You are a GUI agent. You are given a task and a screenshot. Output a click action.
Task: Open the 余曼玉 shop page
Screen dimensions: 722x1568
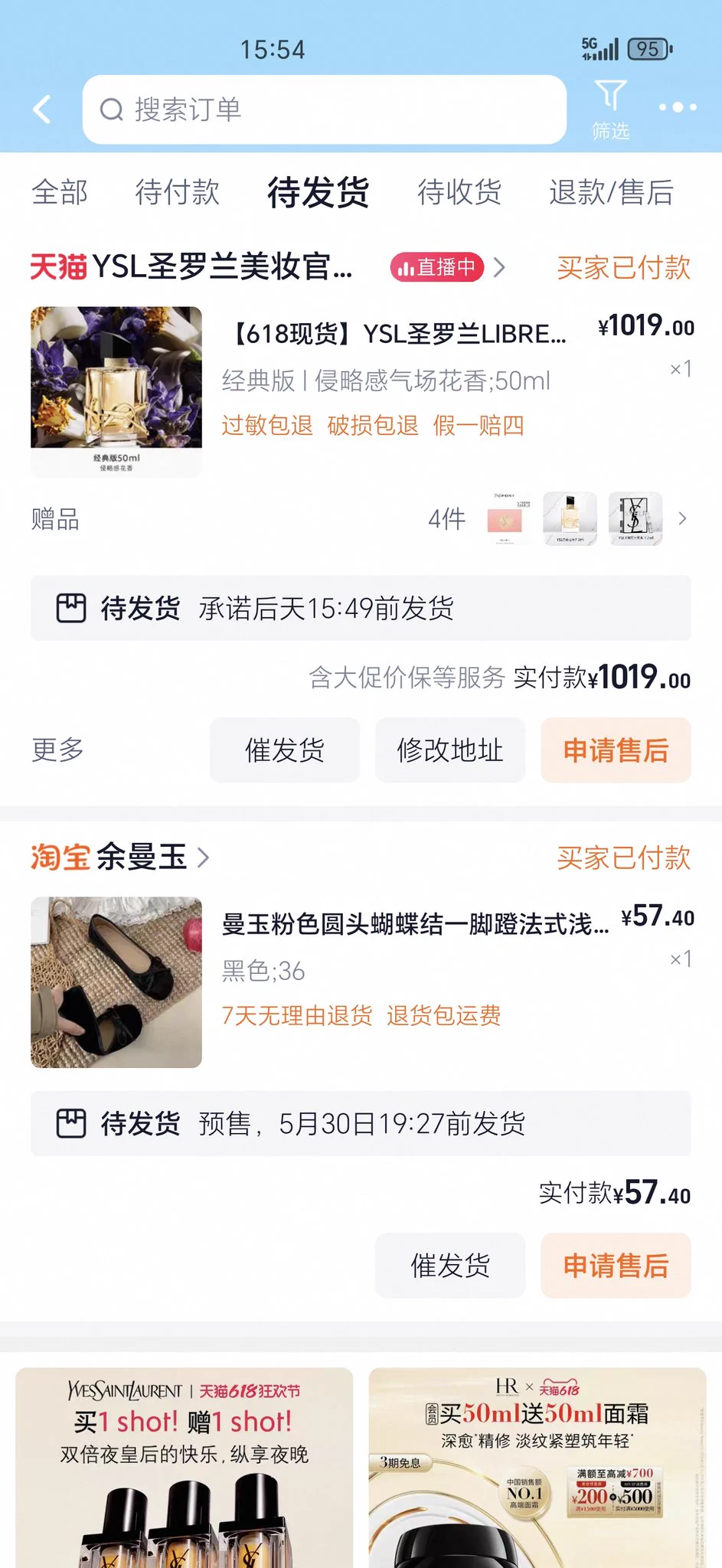pos(142,857)
